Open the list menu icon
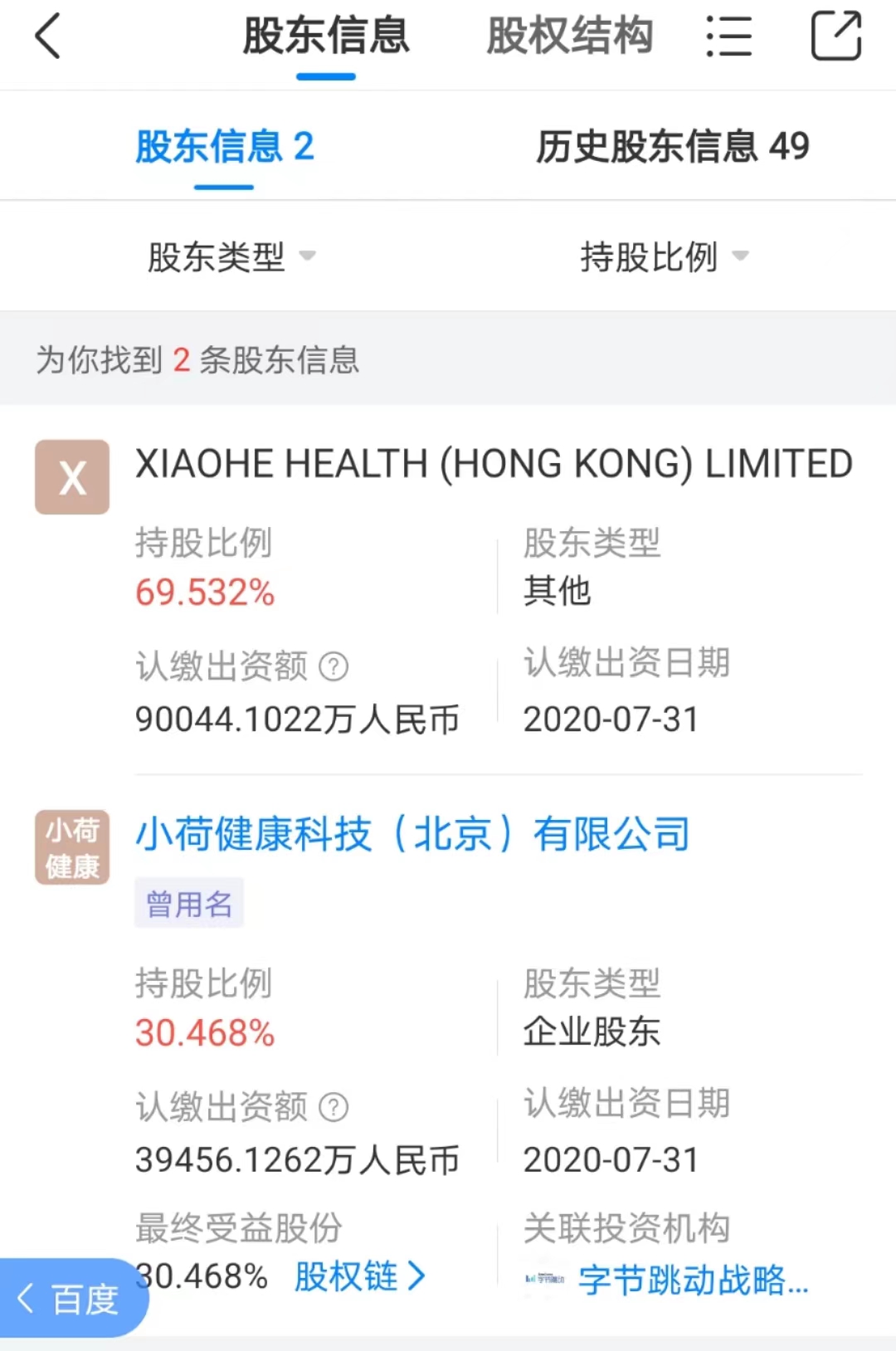The width and height of the screenshot is (896, 1351). pyautogui.click(x=728, y=37)
